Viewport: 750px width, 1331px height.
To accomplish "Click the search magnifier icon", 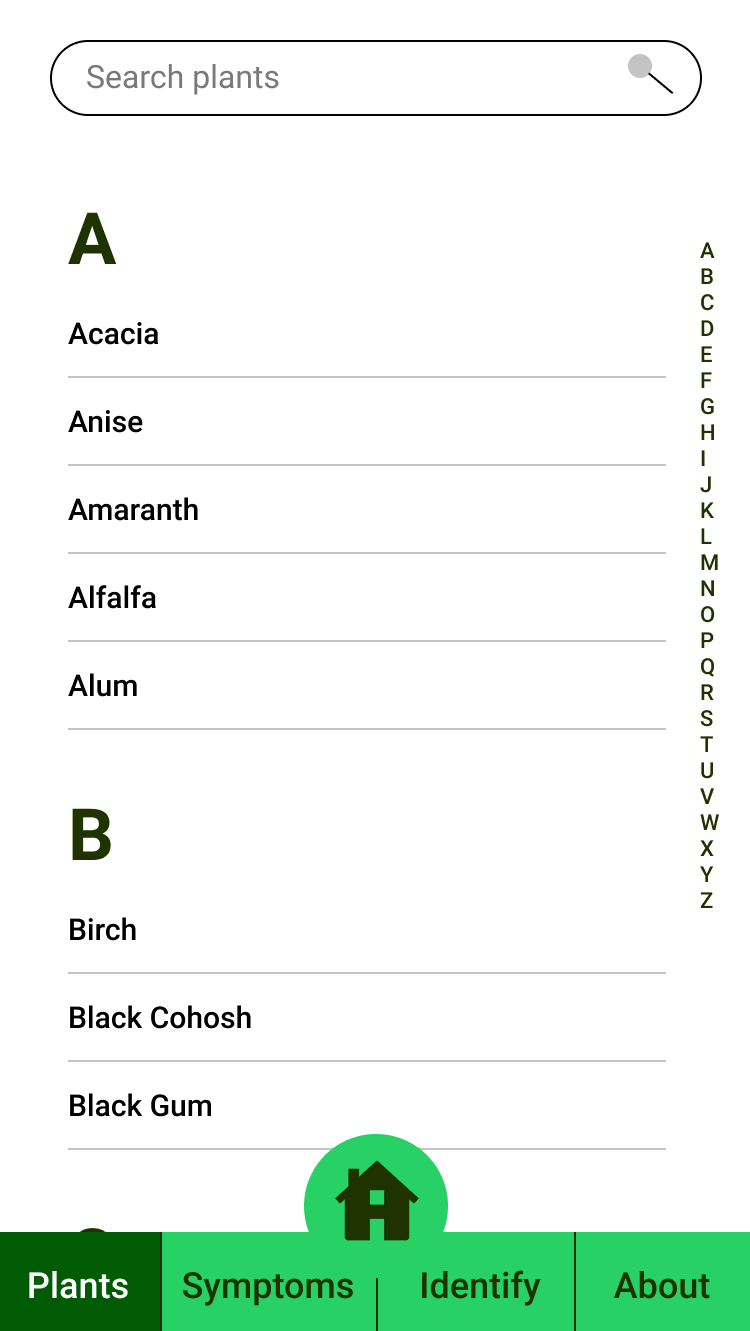I will click(x=646, y=72).
